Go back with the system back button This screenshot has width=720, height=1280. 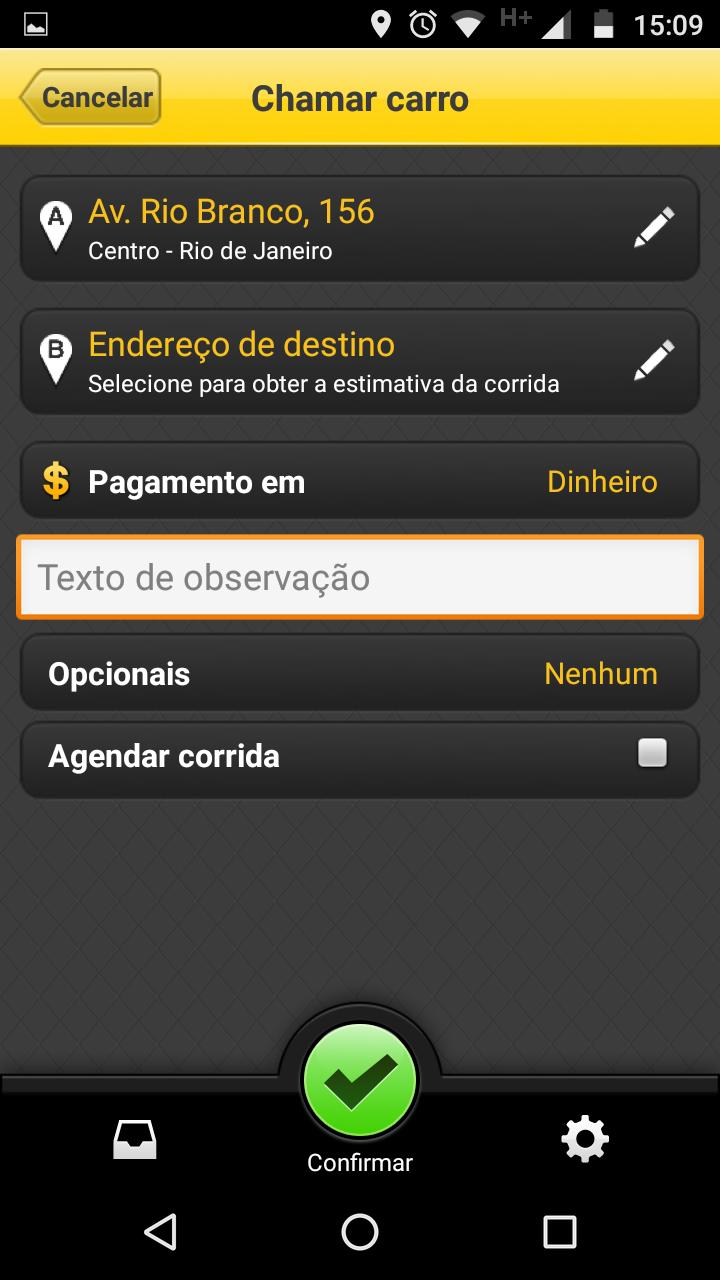[x=160, y=1232]
